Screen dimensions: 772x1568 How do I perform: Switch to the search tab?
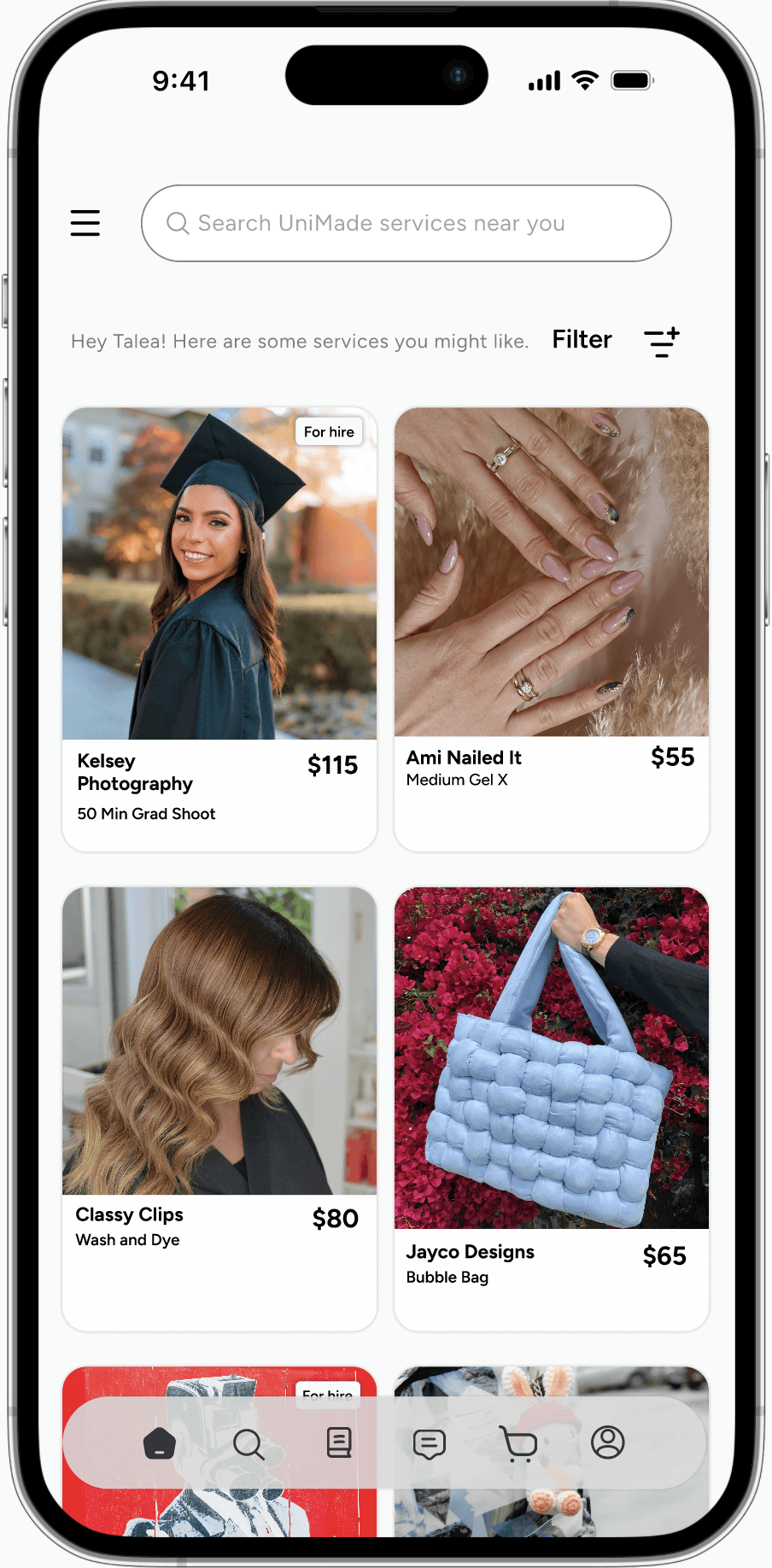pos(249,1443)
